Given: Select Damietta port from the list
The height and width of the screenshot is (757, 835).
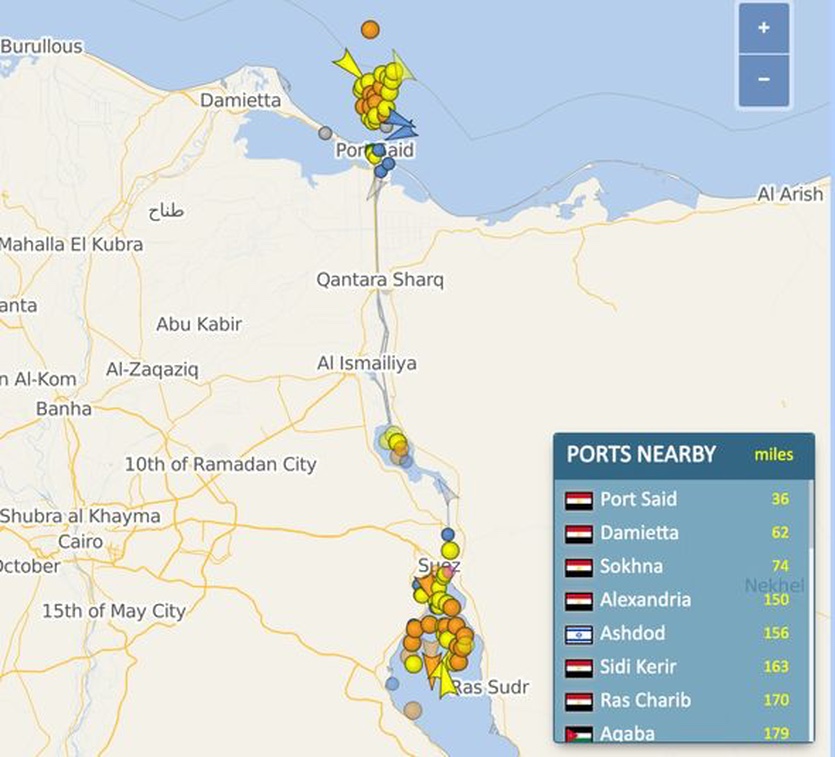Looking at the screenshot, I should (x=638, y=533).
